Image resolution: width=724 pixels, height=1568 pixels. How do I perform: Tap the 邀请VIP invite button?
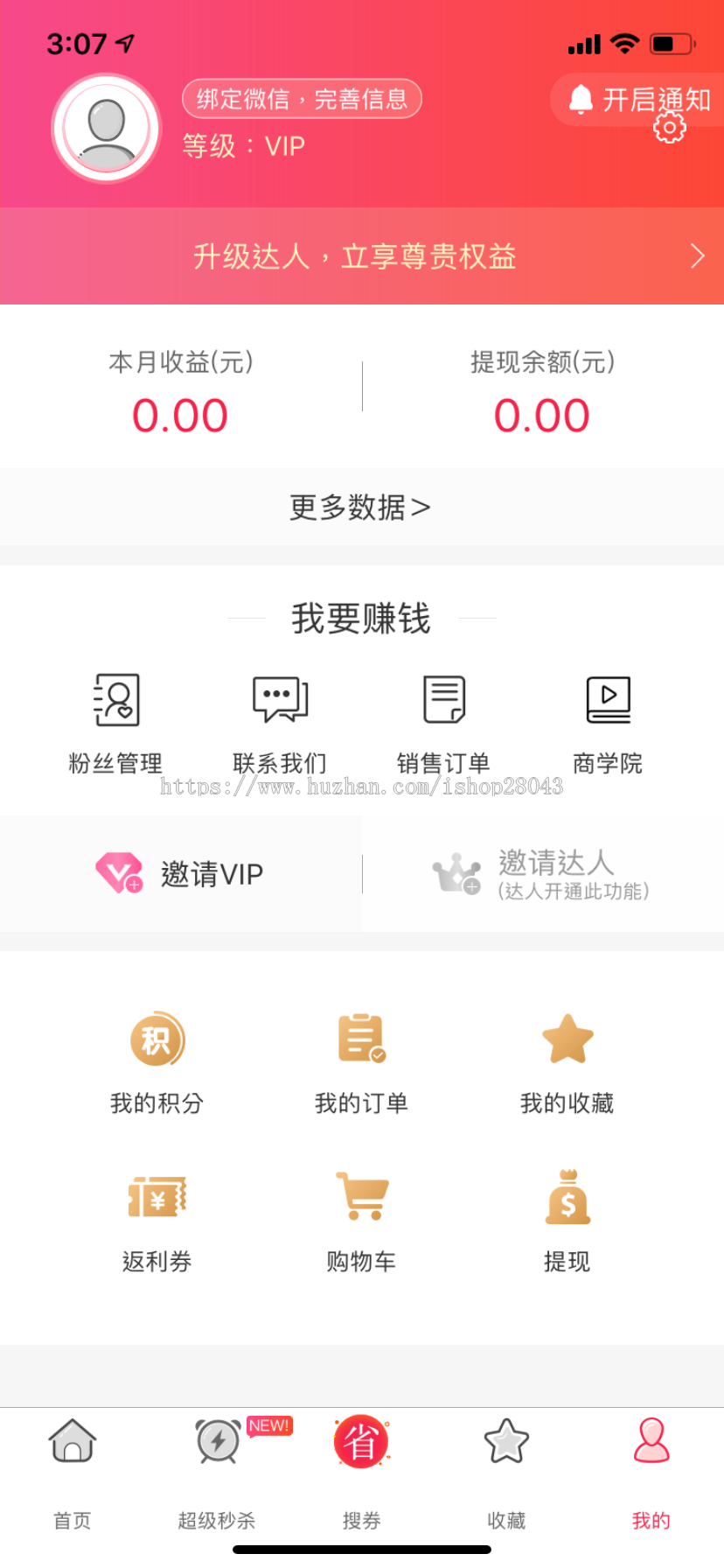(x=180, y=873)
